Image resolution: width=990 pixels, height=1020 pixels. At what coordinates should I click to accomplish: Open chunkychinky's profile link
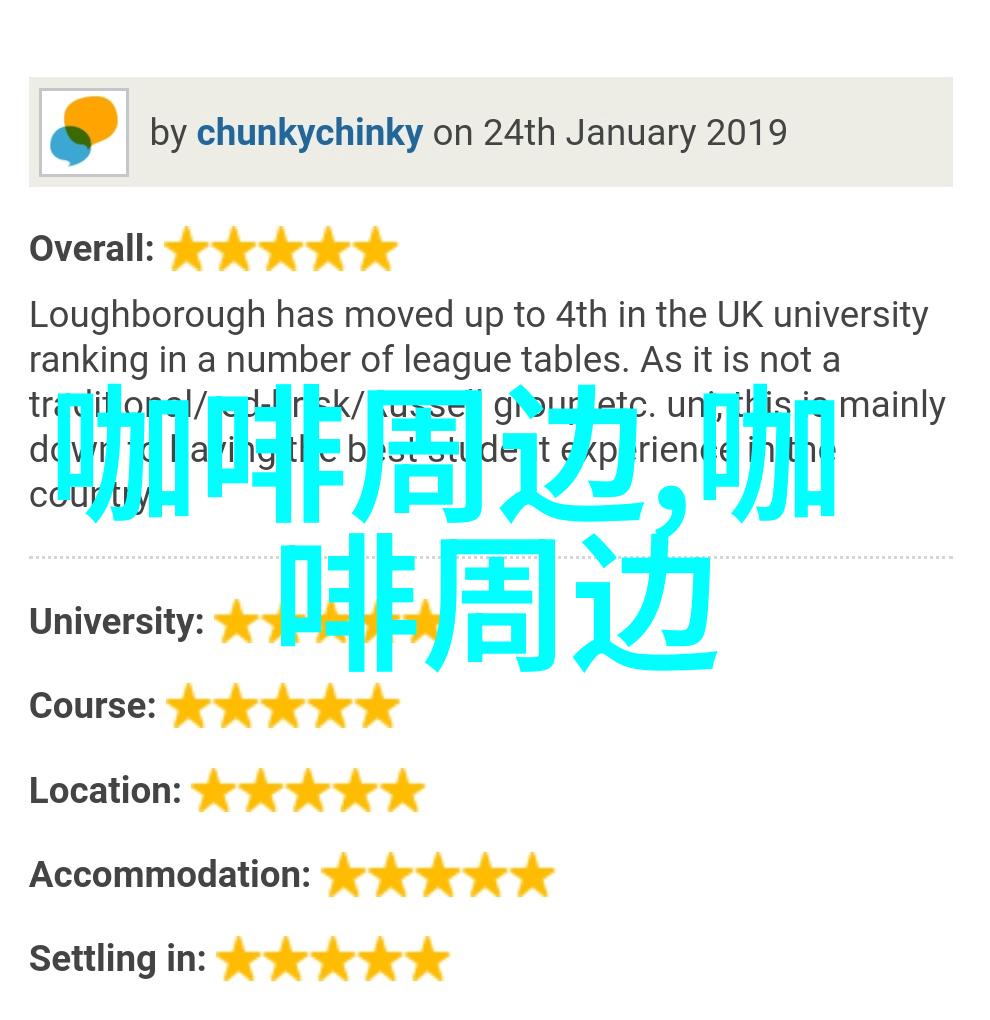pyautogui.click(x=309, y=133)
